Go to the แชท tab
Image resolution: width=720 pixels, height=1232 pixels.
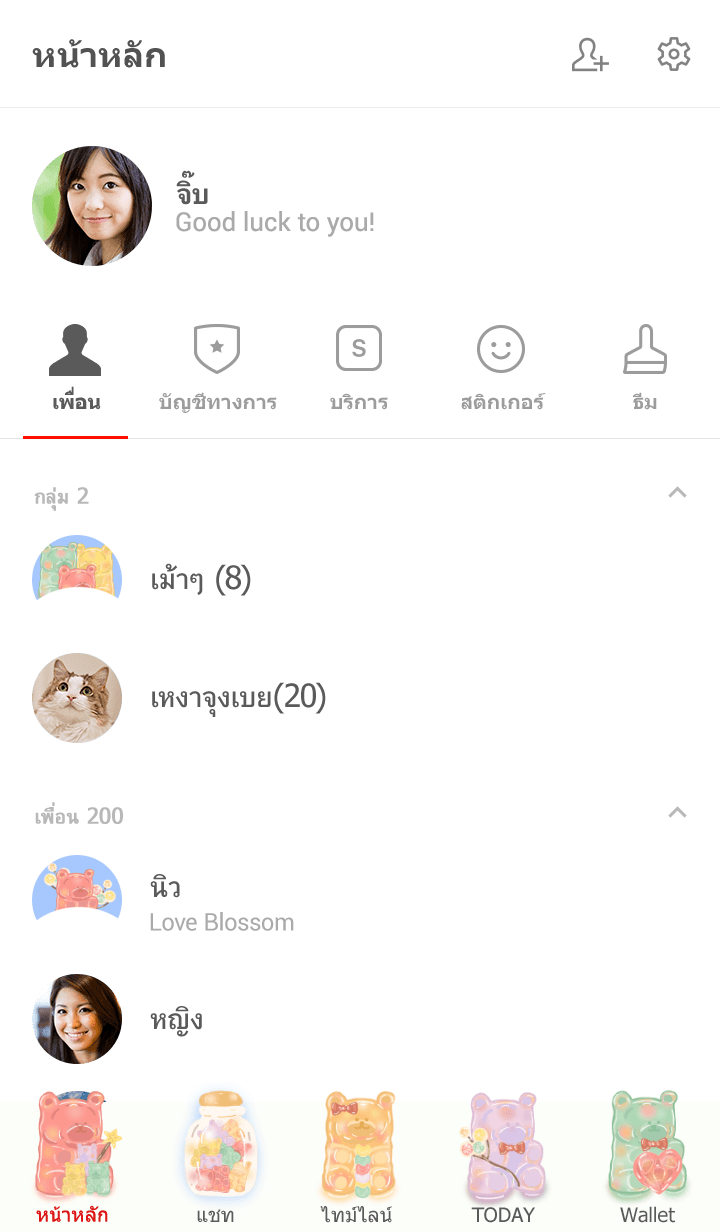(215, 1160)
